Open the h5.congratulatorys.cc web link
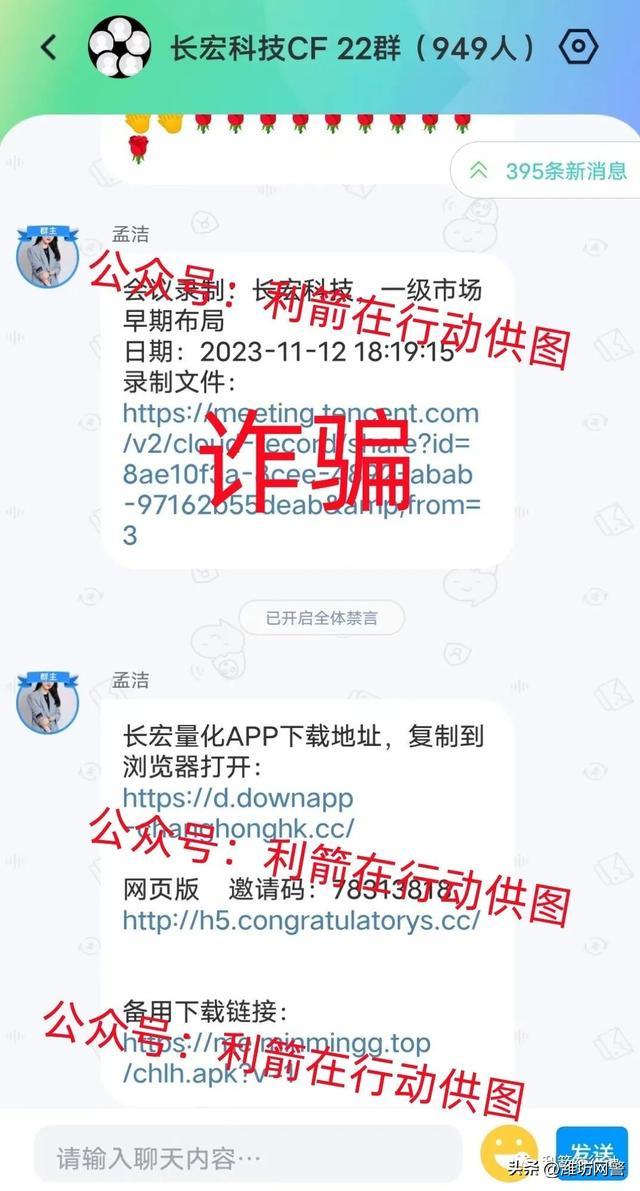Image resolution: width=640 pixels, height=1191 pixels. [301, 920]
